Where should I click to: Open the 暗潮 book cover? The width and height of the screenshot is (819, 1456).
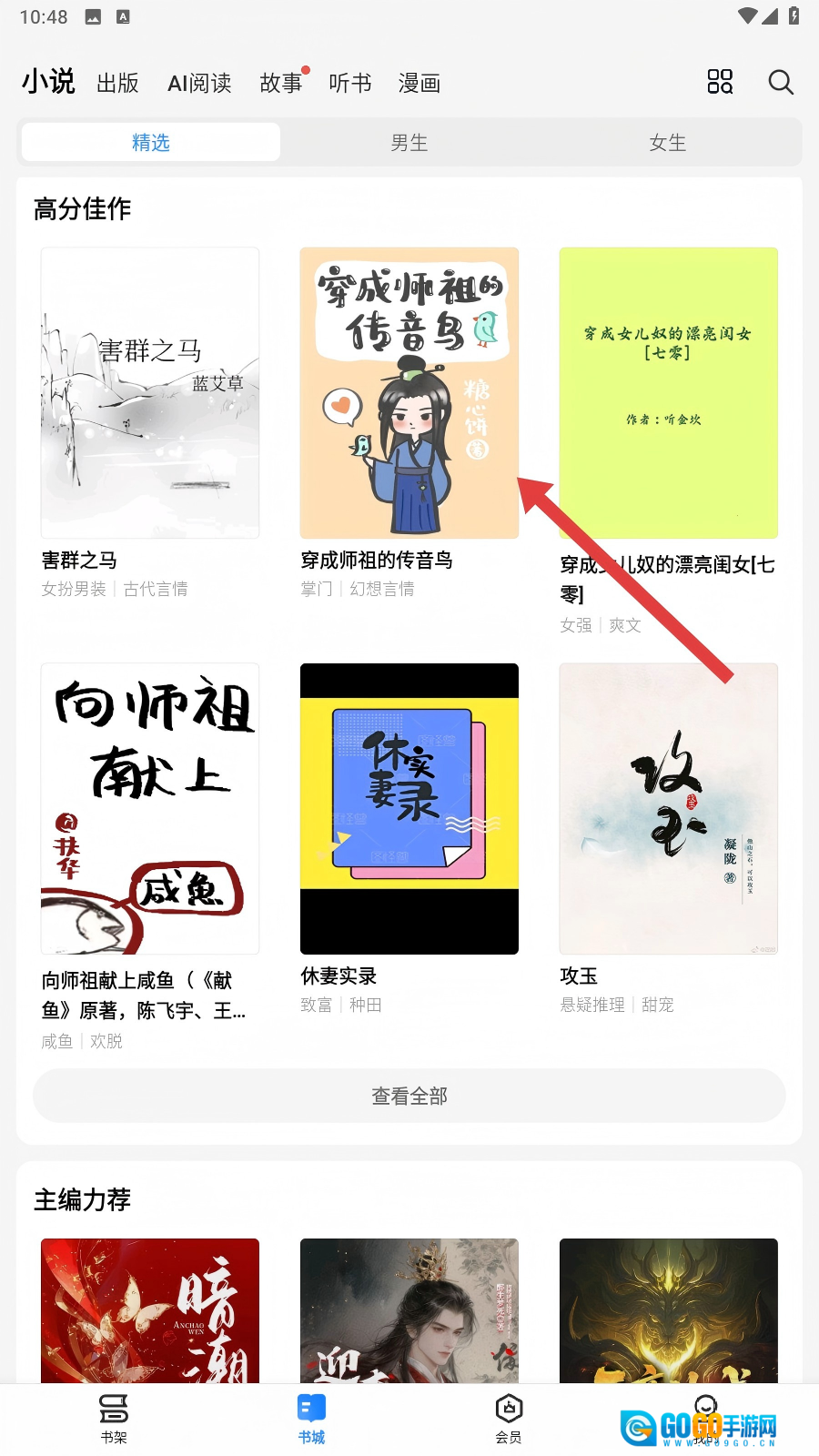[150, 1310]
